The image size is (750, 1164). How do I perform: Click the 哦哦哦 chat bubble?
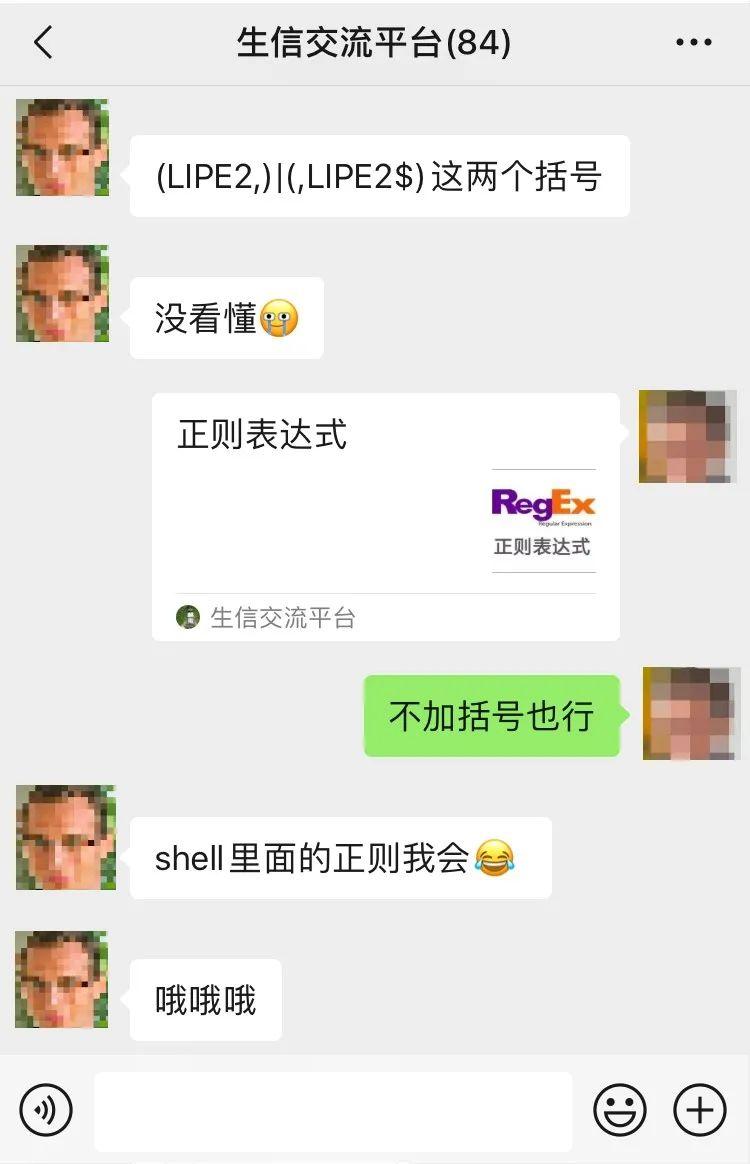pos(205,998)
